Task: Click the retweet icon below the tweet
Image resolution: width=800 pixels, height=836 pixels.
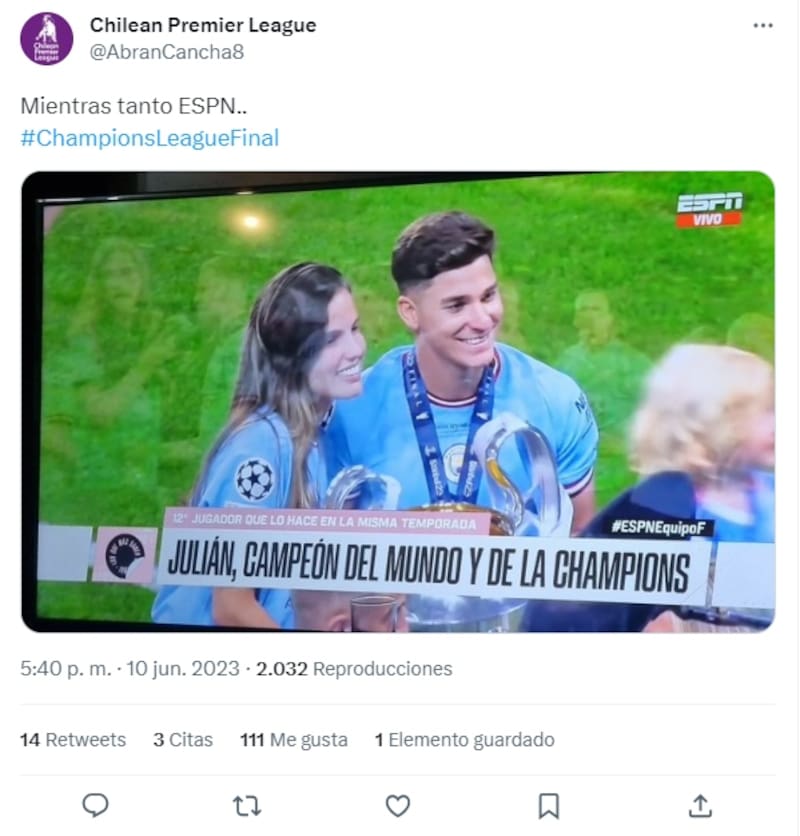Action: [248, 803]
